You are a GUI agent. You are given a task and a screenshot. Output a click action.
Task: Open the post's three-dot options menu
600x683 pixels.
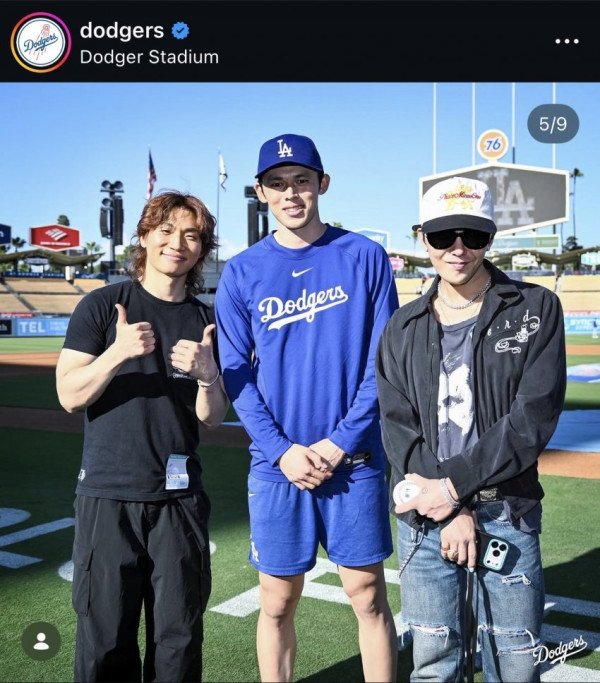[566, 42]
